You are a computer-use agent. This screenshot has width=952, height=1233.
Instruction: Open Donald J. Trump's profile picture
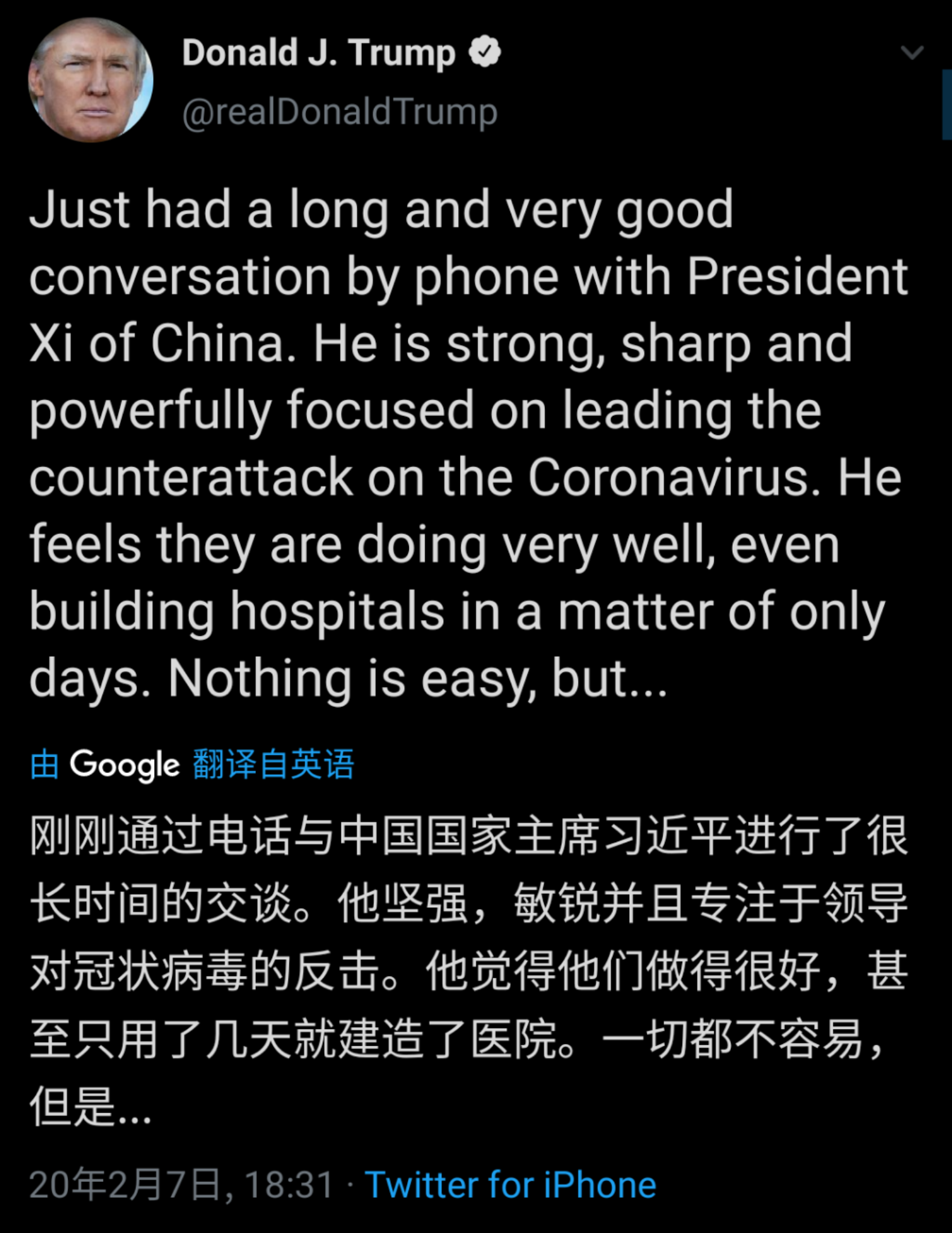91,80
